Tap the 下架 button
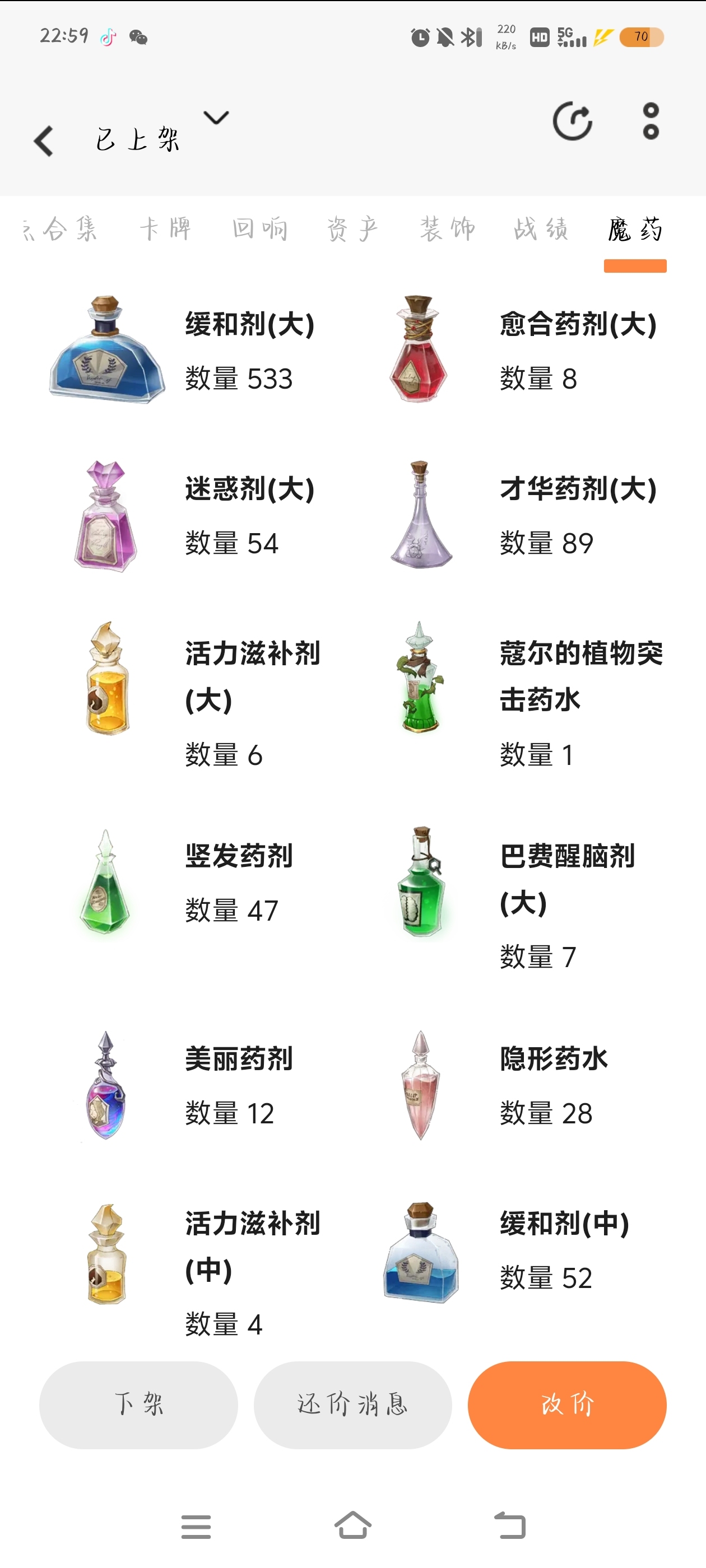The width and height of the screenshot is (706, 1568). coord(138,1405)
